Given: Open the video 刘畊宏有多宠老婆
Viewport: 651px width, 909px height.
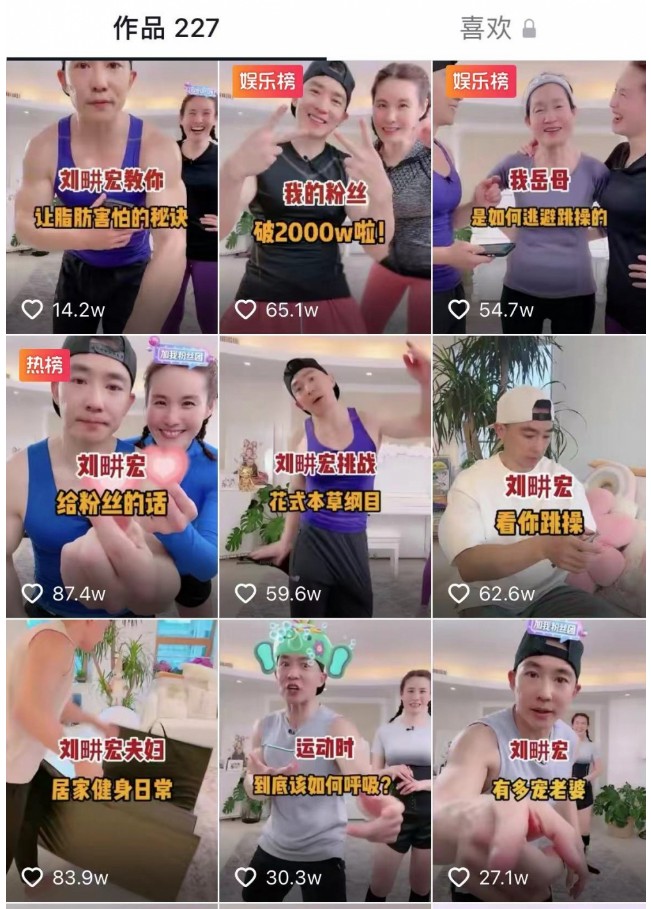Looking at the screenshot, I should [539, 760].
